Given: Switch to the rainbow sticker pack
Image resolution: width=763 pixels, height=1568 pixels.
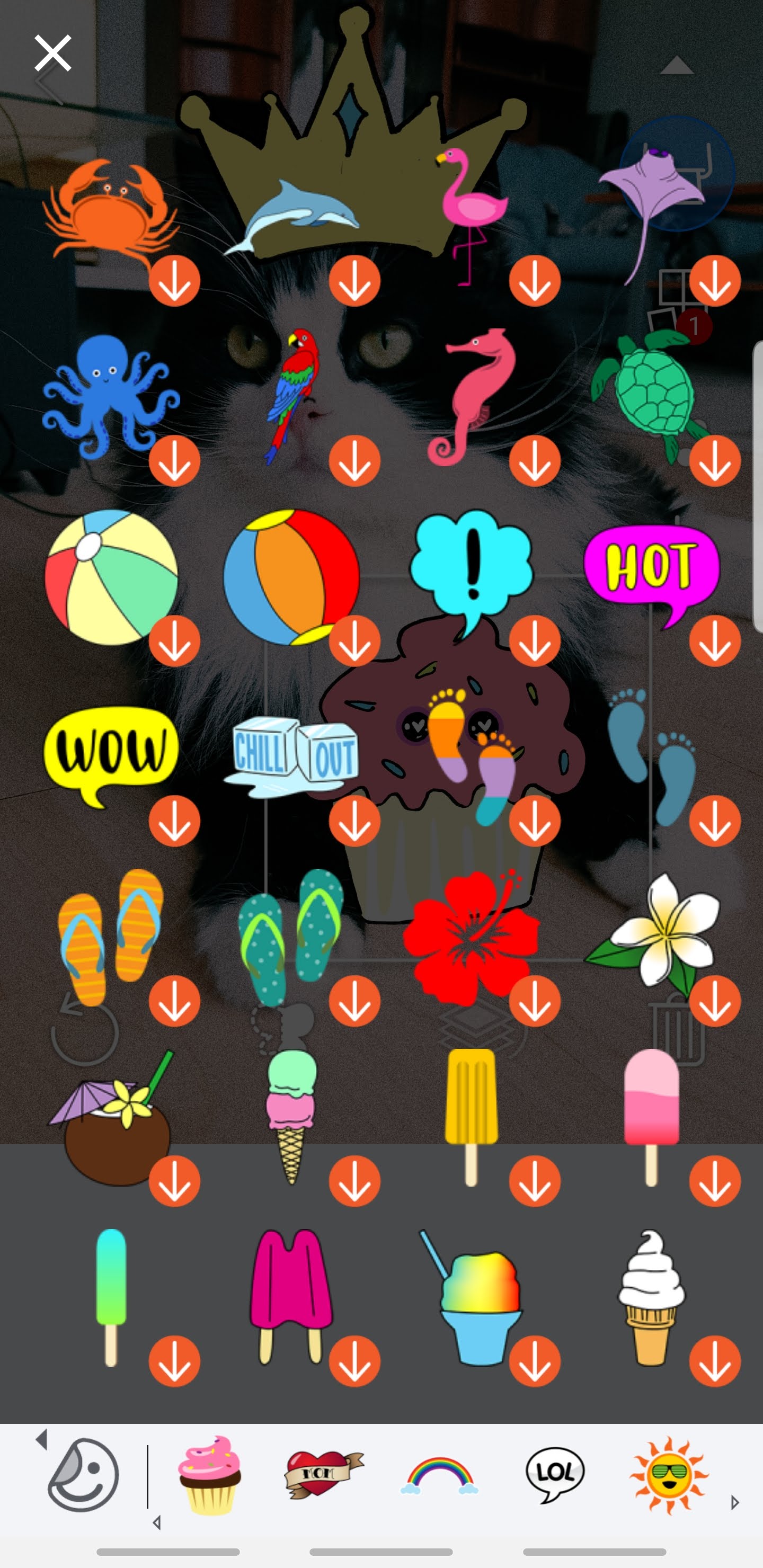Looking at the screenshot, I should click(x=439, y=1475).
